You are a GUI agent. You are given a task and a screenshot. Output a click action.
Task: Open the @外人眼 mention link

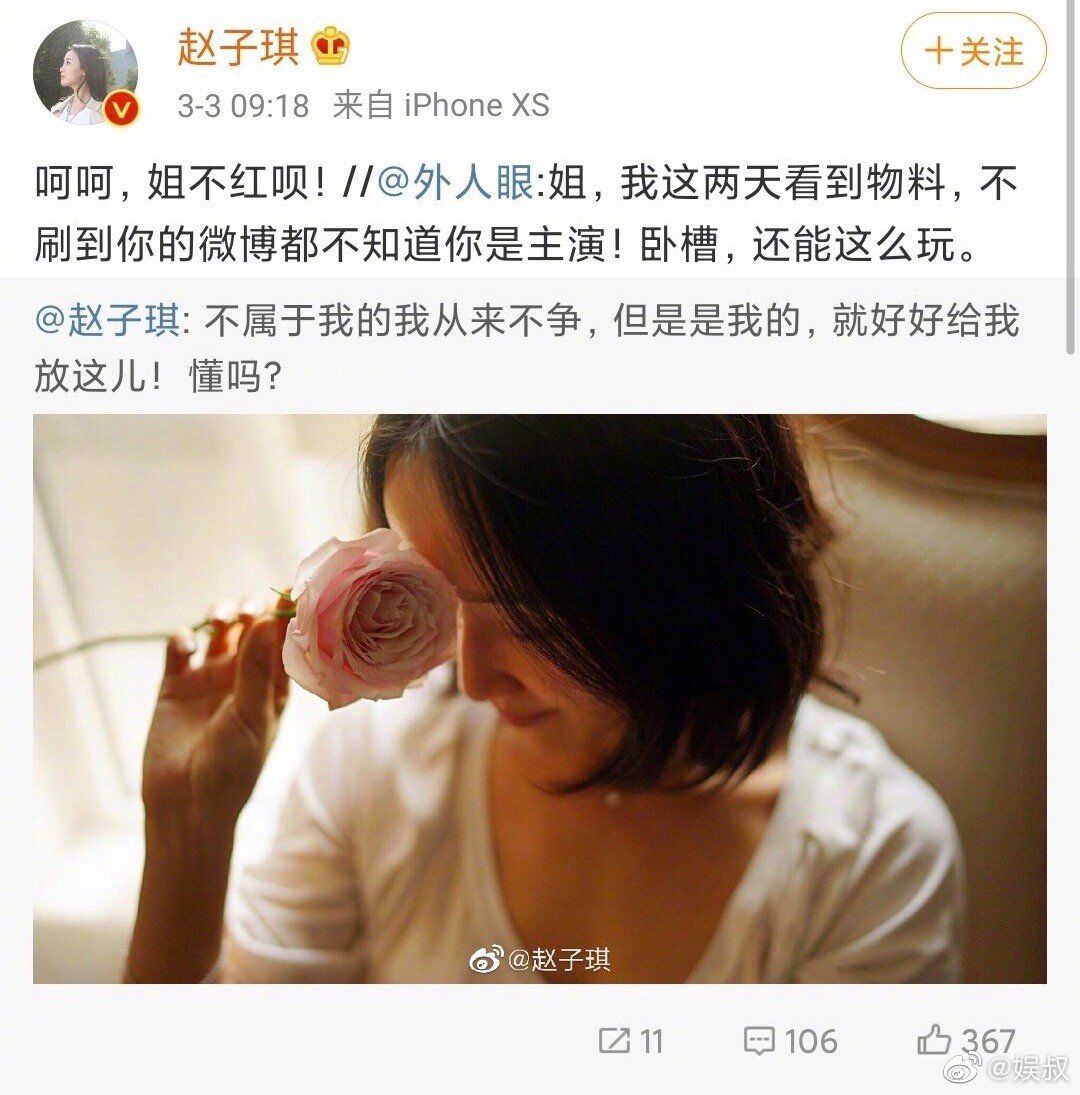[x=459, y=183]
